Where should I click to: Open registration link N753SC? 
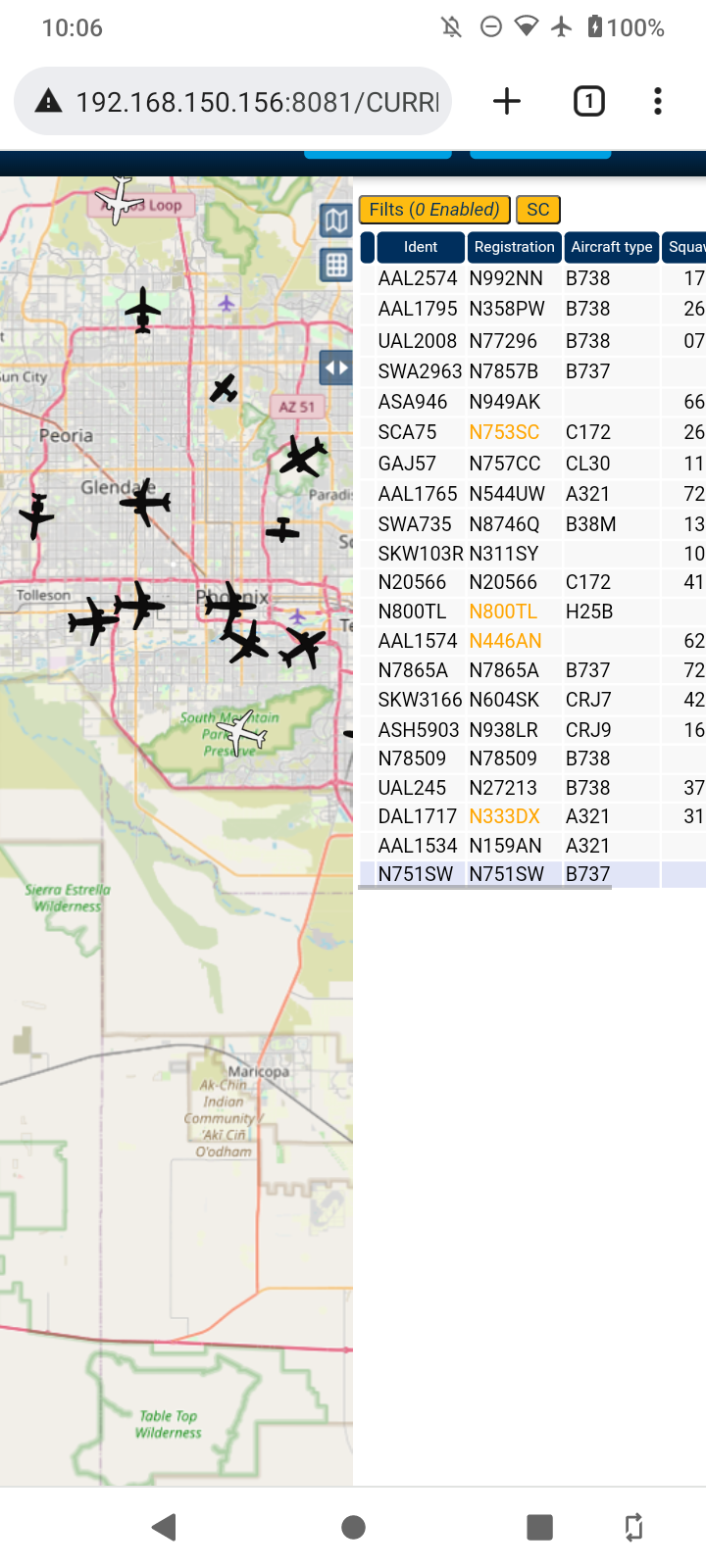coord(504,432)
